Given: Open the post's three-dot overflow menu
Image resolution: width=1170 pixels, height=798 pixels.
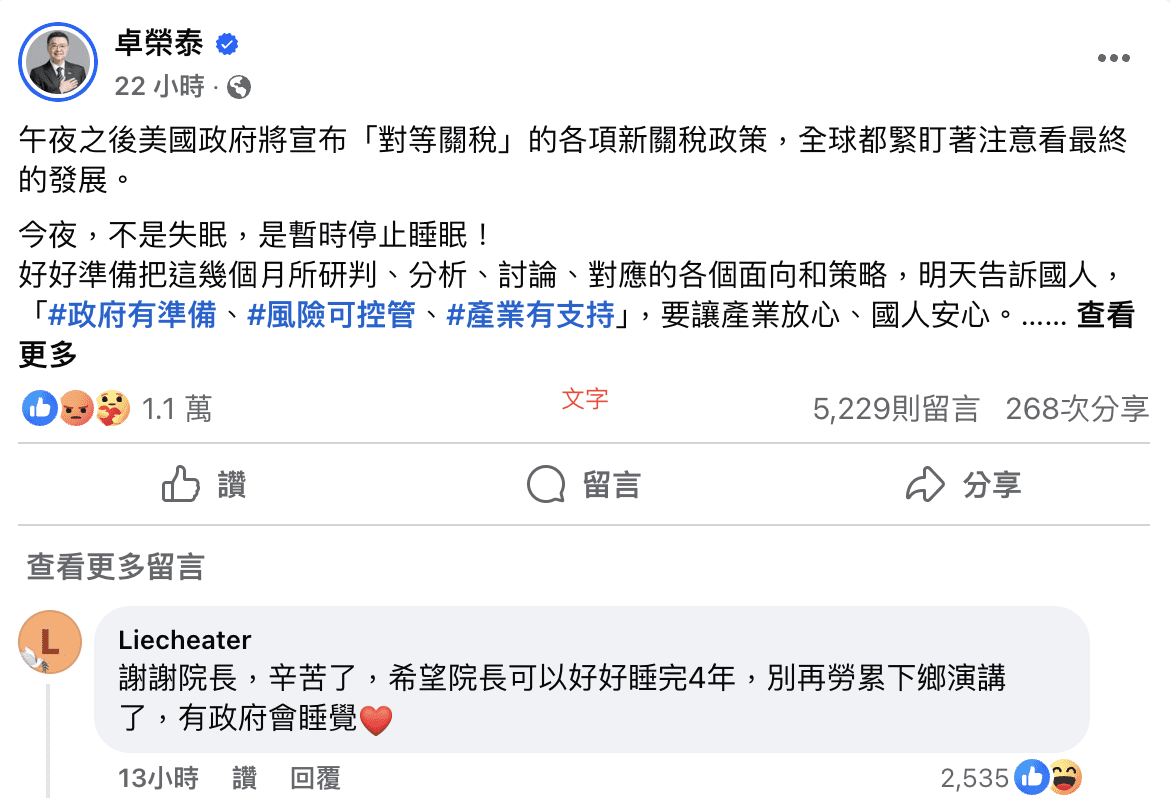Looking at the screenshot, I should click(1113, 59).
